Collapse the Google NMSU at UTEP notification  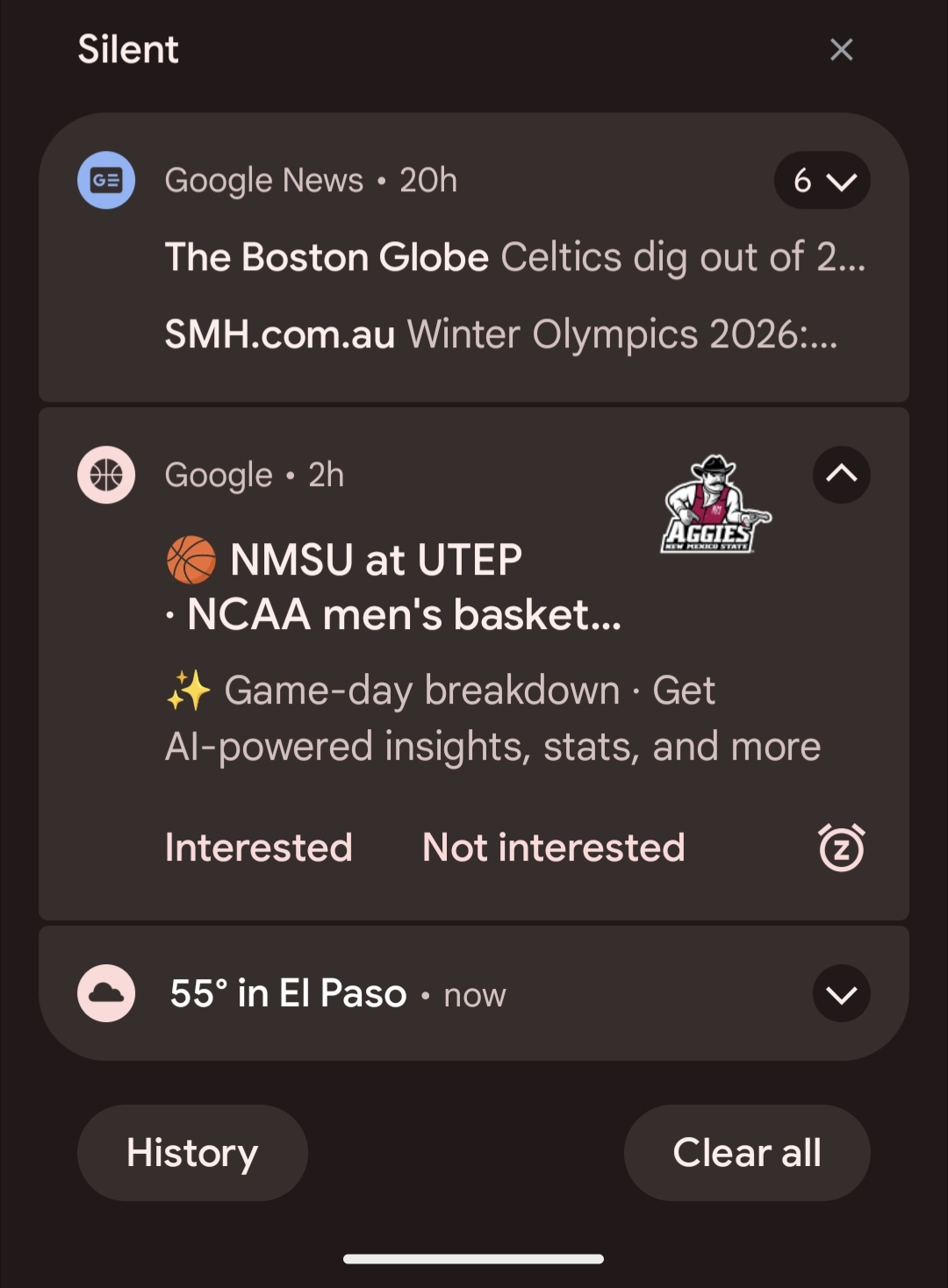point(841,475)
